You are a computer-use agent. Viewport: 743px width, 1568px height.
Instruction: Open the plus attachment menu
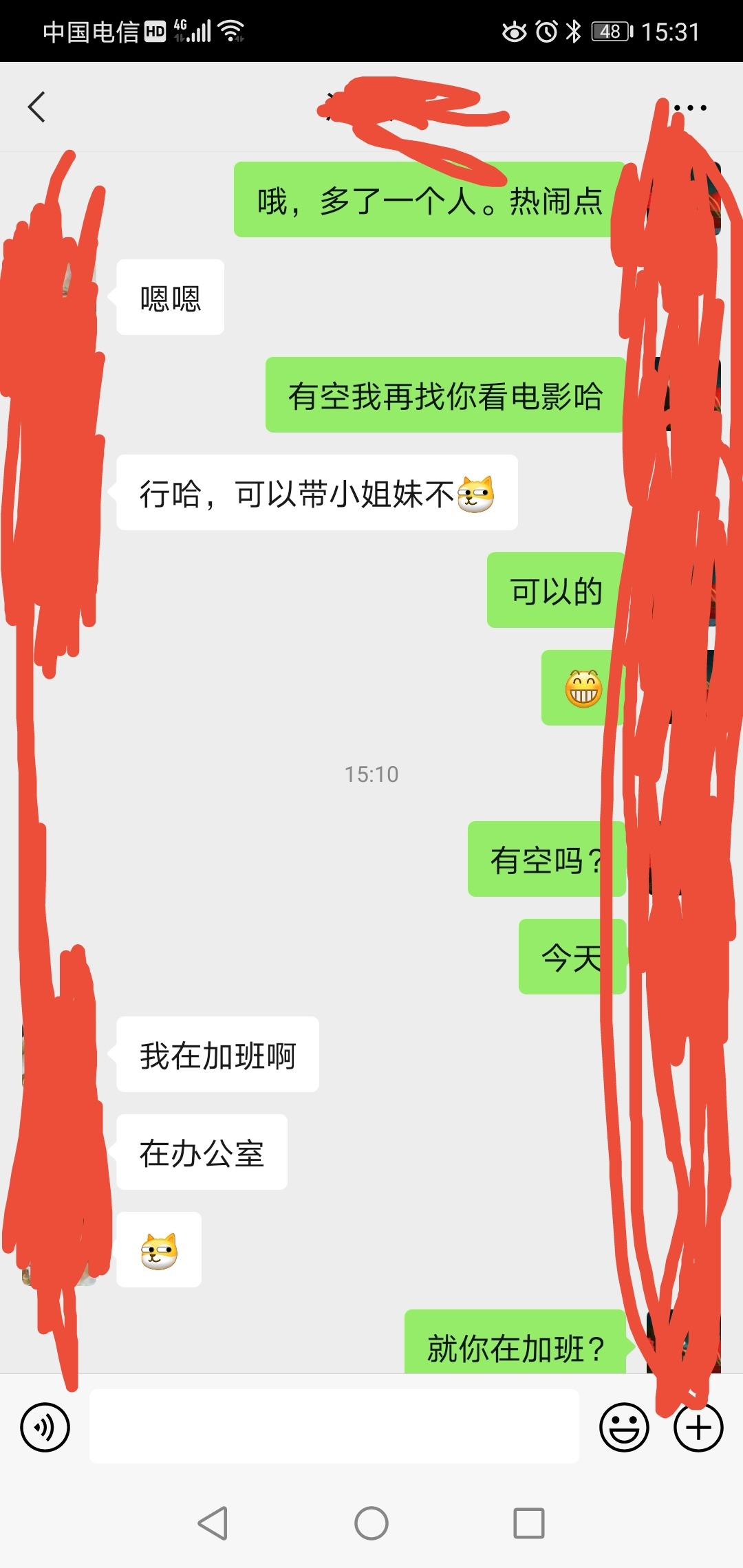(698, 1427)
